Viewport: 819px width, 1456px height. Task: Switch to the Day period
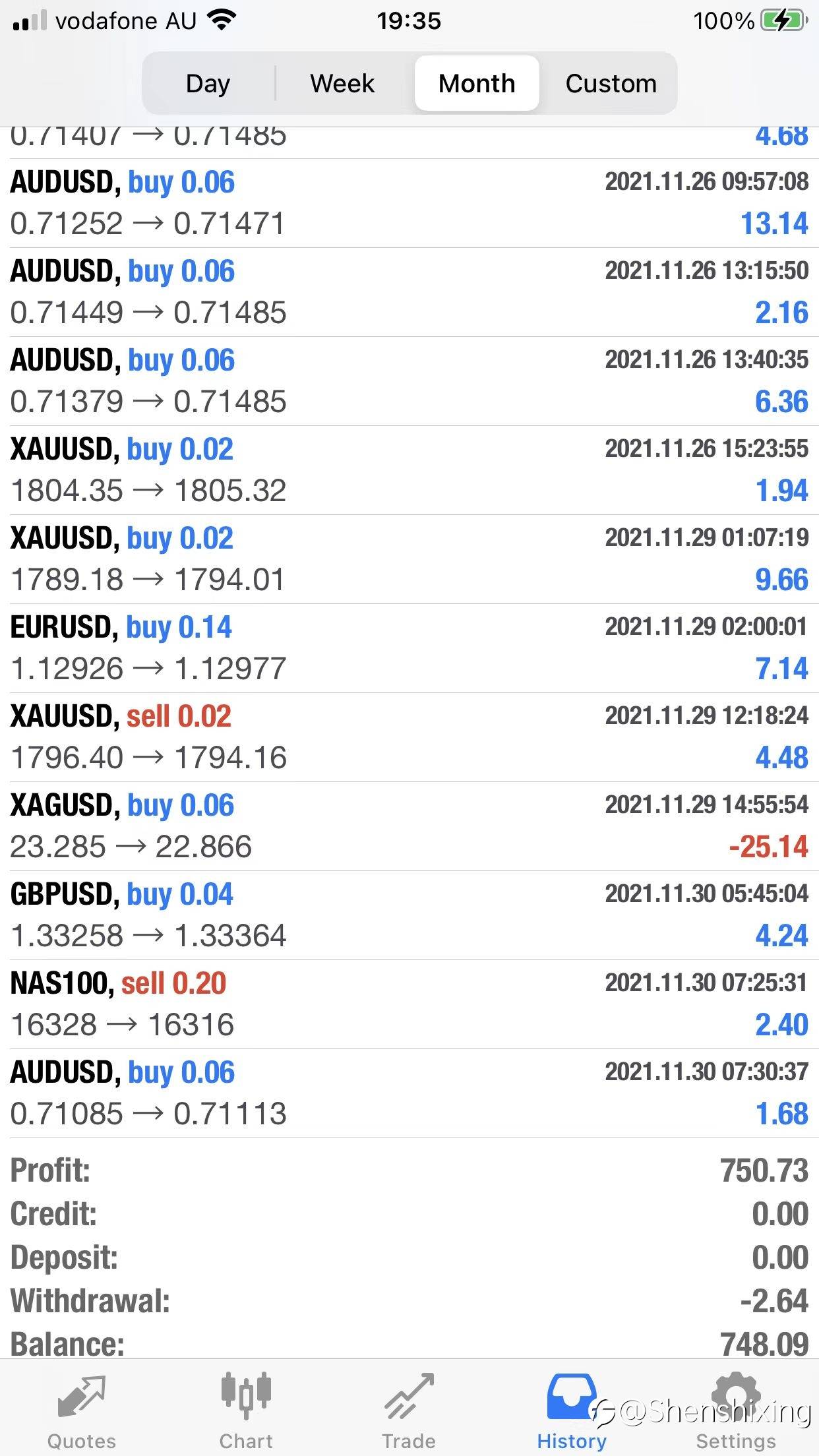point(208,84)
